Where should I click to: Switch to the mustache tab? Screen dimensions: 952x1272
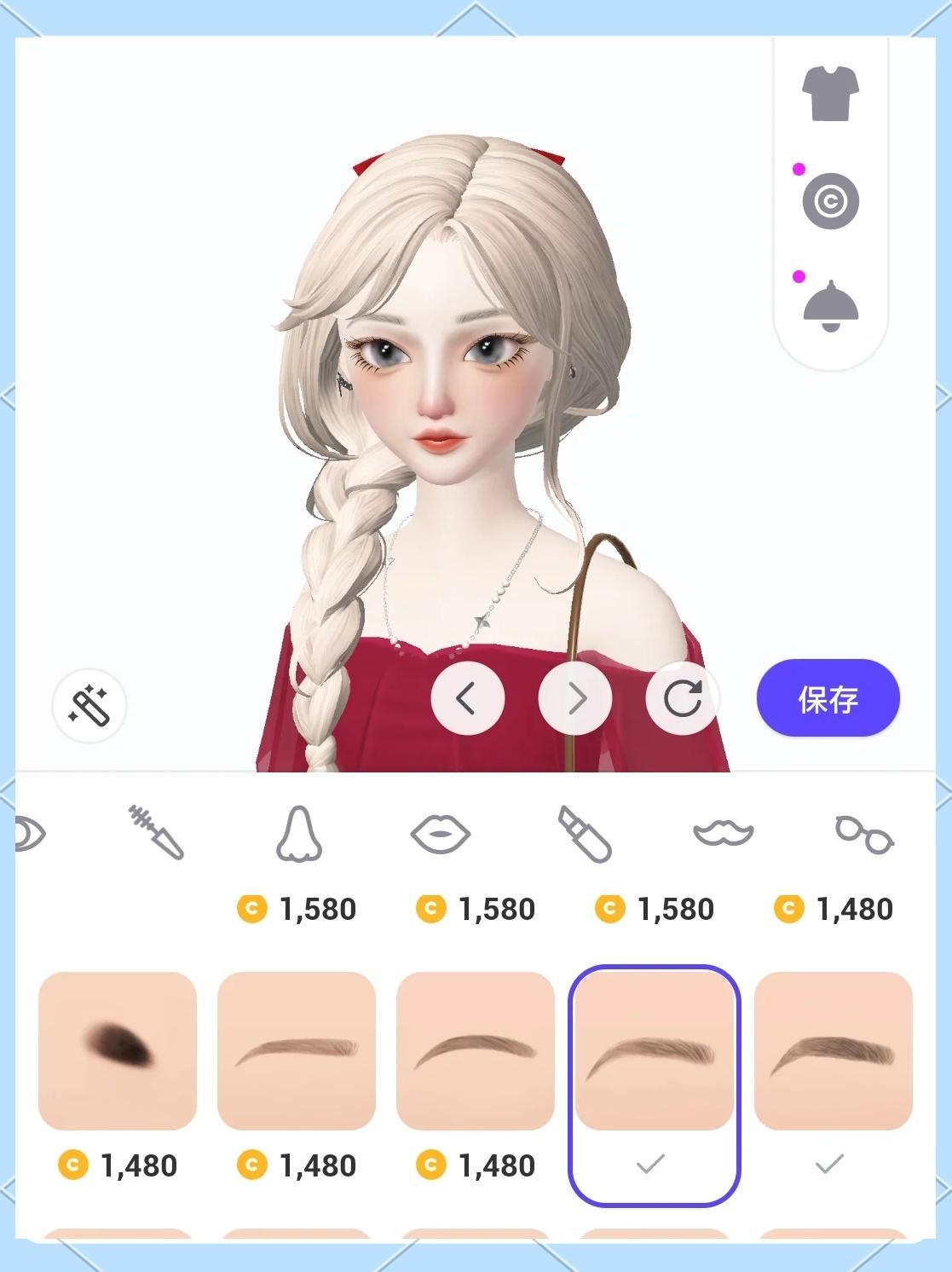[723, 833]
